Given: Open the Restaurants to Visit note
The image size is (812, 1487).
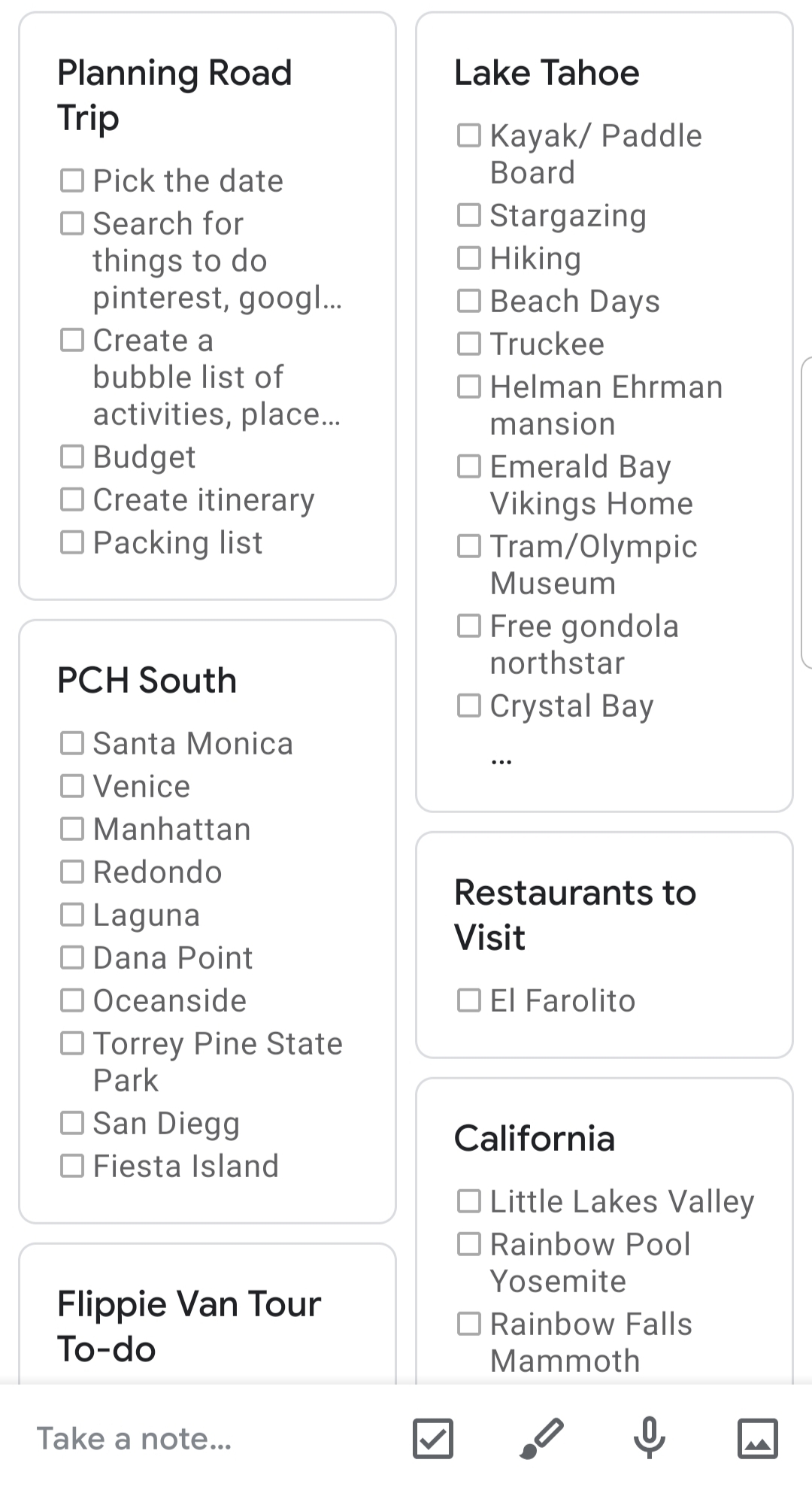Looking at the screenshot, I should coord(574,914).
